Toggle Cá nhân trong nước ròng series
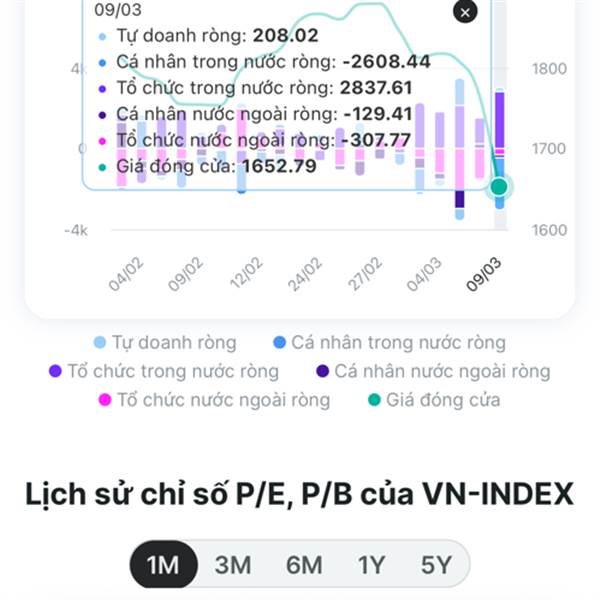The height and width of the screenshot is (600, 600). [390, 343]
